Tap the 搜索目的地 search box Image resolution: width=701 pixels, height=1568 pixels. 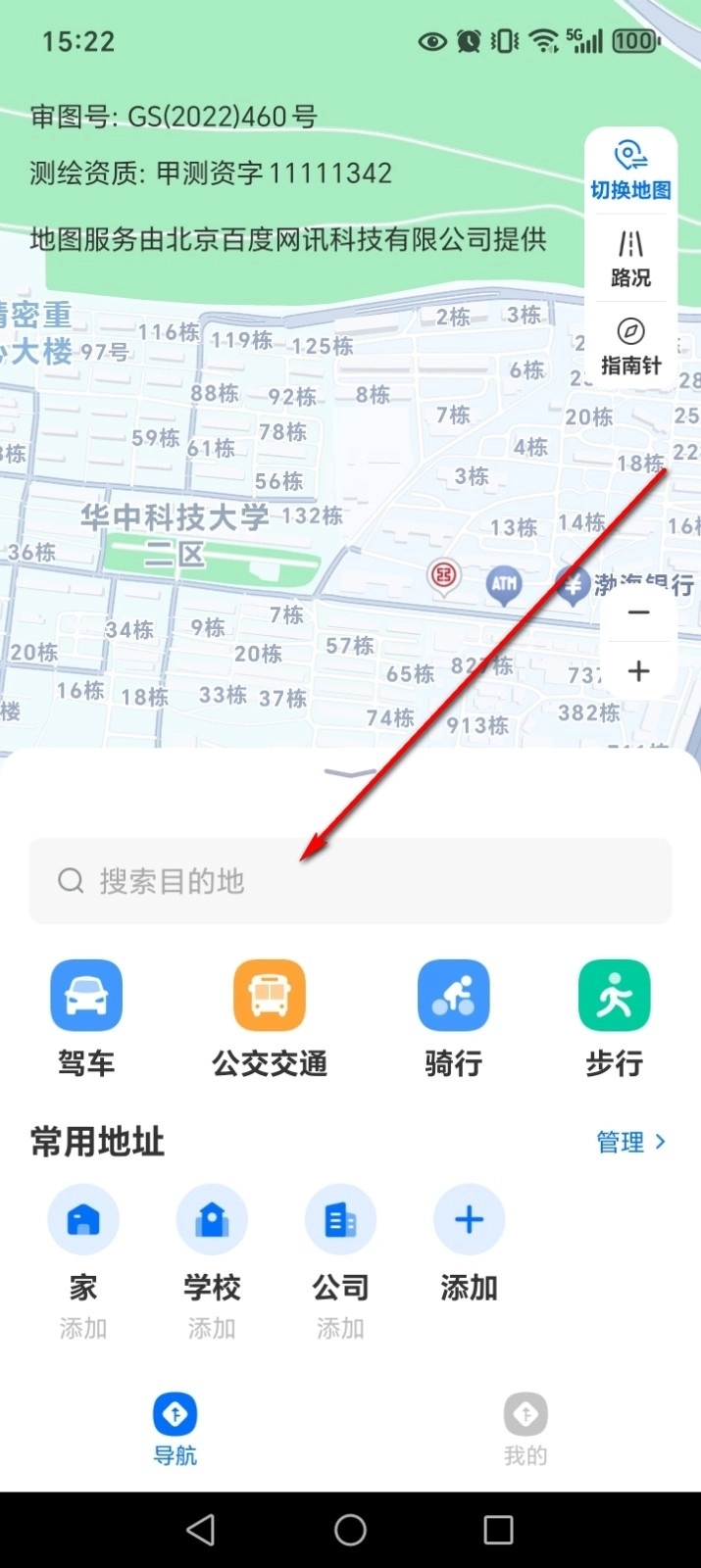point(350,880)
